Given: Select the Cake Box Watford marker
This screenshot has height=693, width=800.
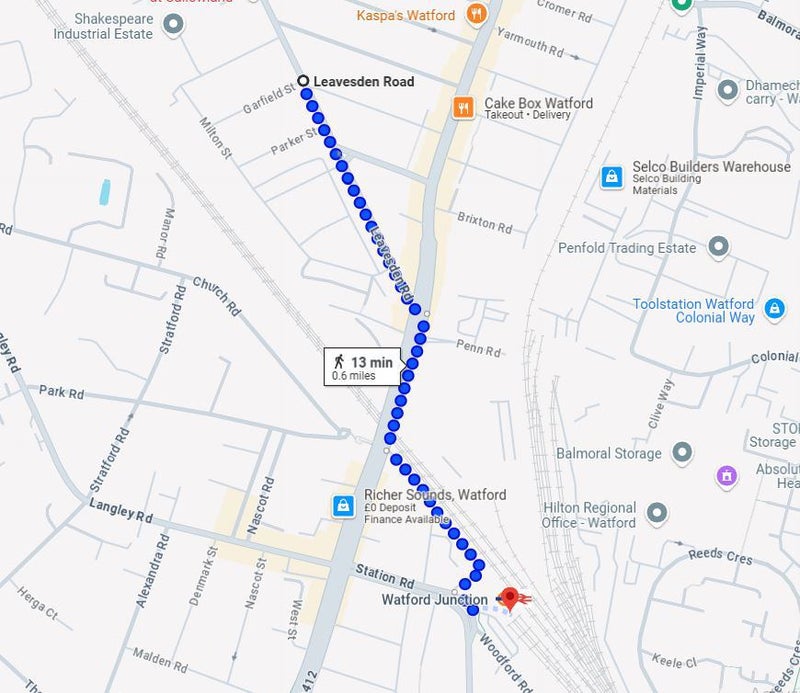Looking at the screenshot, I should (462, 108).
